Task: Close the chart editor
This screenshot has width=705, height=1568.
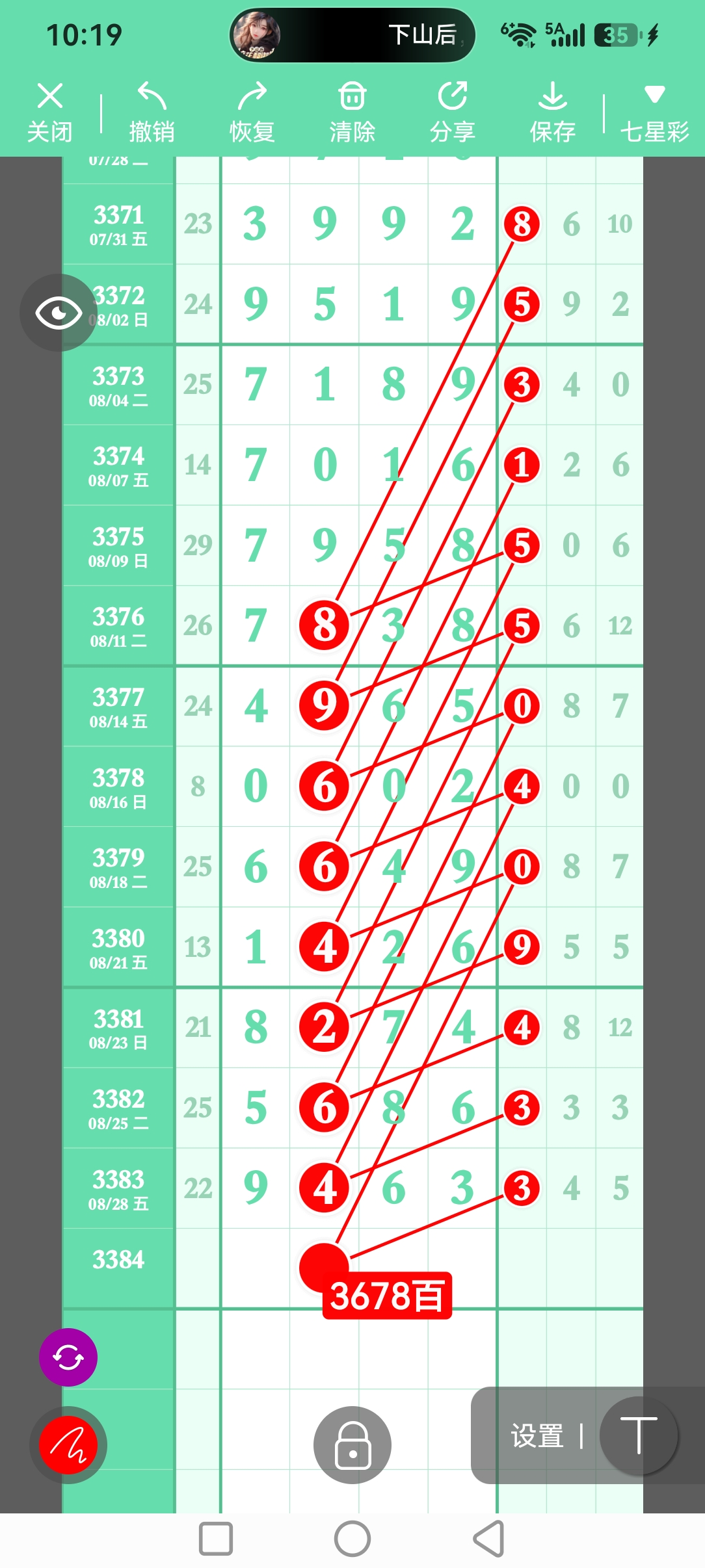Action: click(49, 112)
